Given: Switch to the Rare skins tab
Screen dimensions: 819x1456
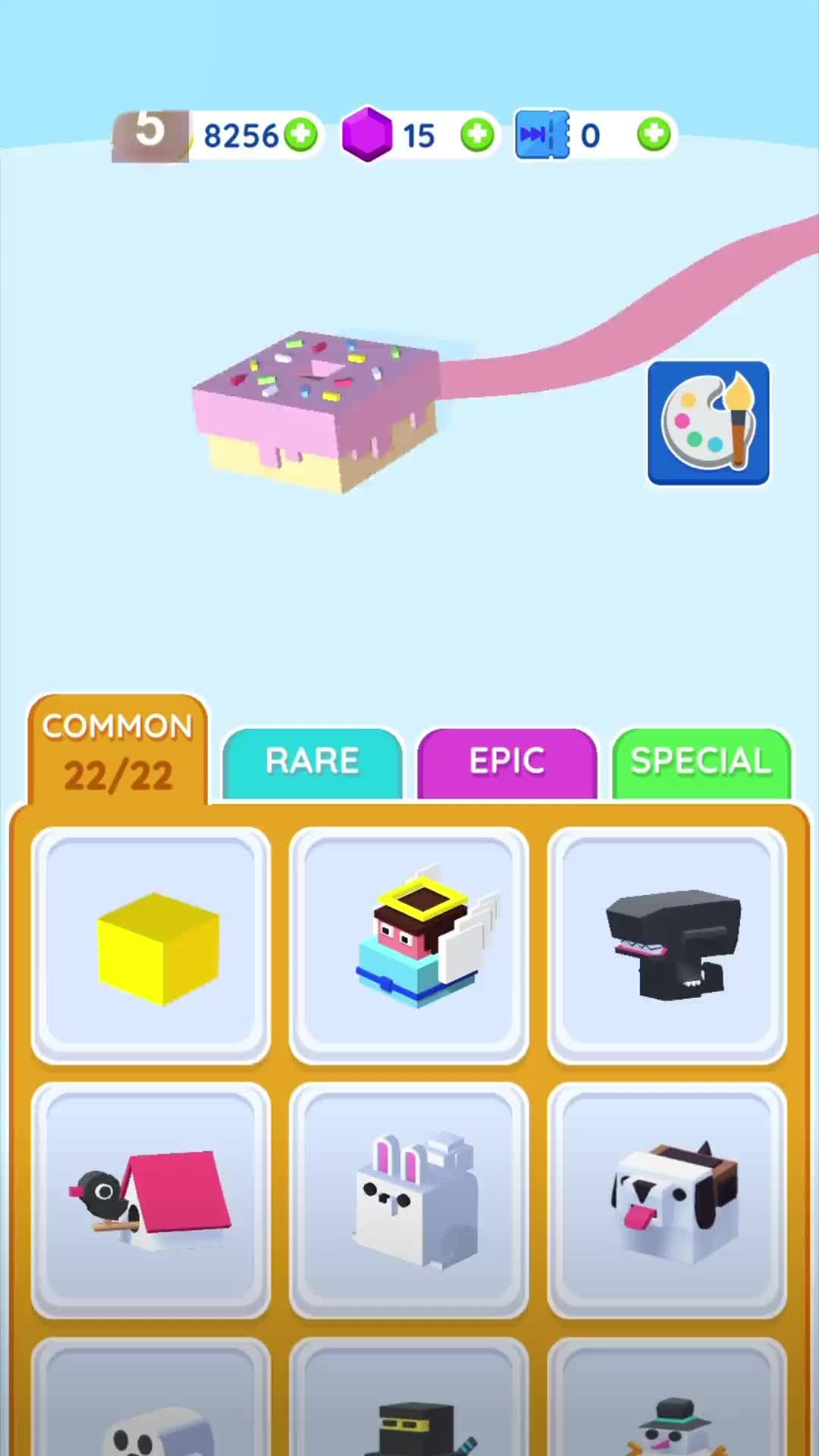Looking at the screenshot, I should [312, 761].
